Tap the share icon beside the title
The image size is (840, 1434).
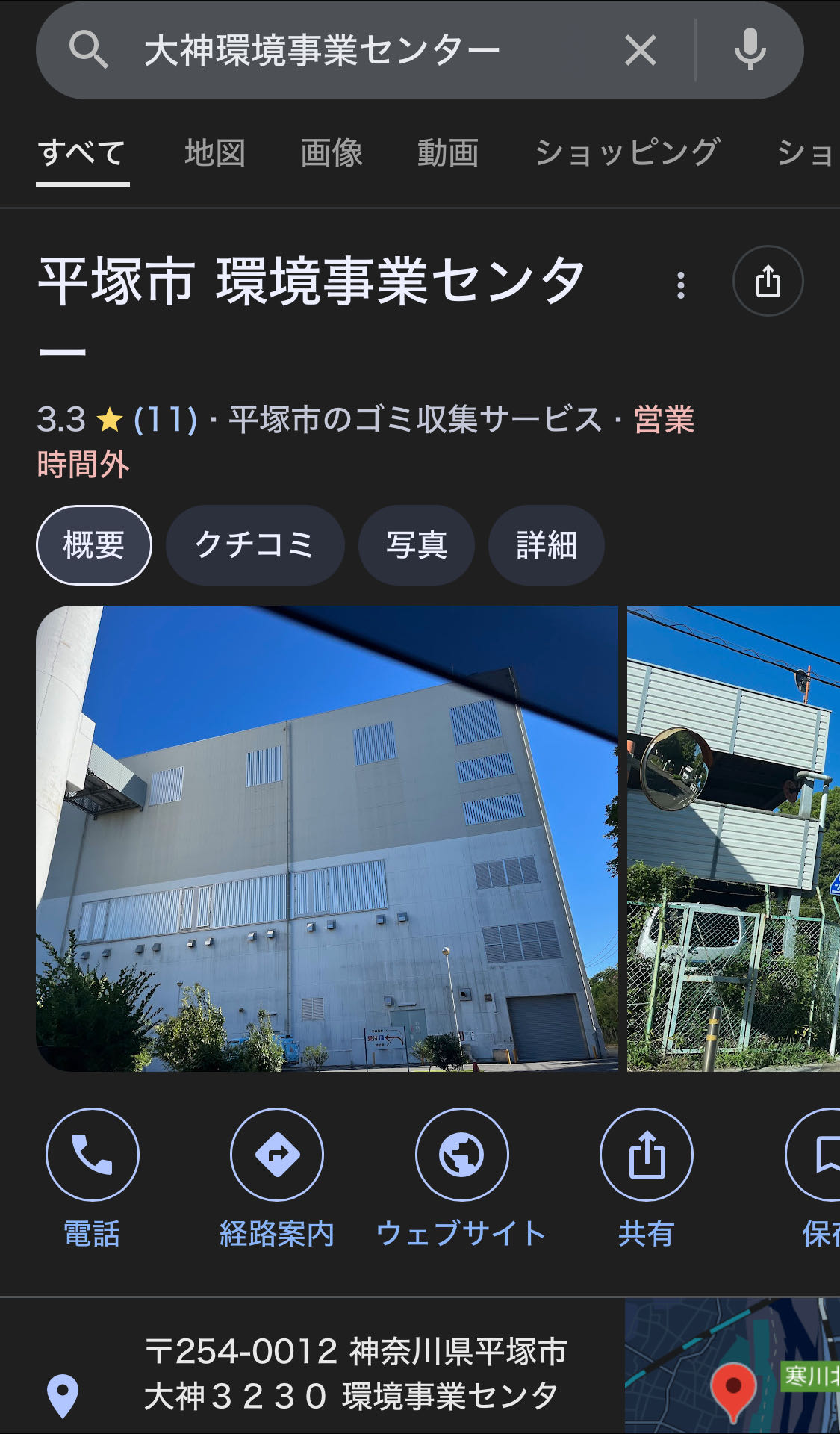(768, 282)
